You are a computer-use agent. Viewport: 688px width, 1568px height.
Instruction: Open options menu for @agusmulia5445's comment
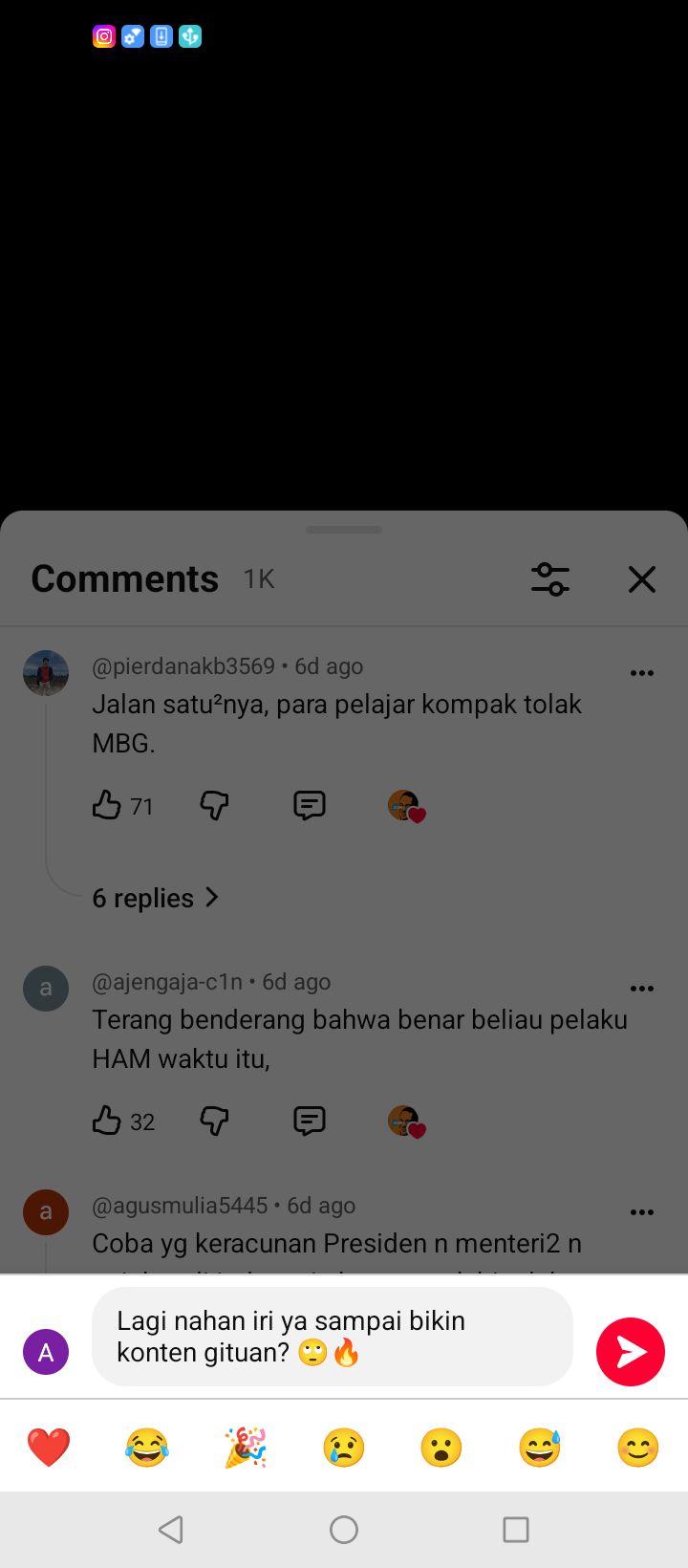[642, 1212]
